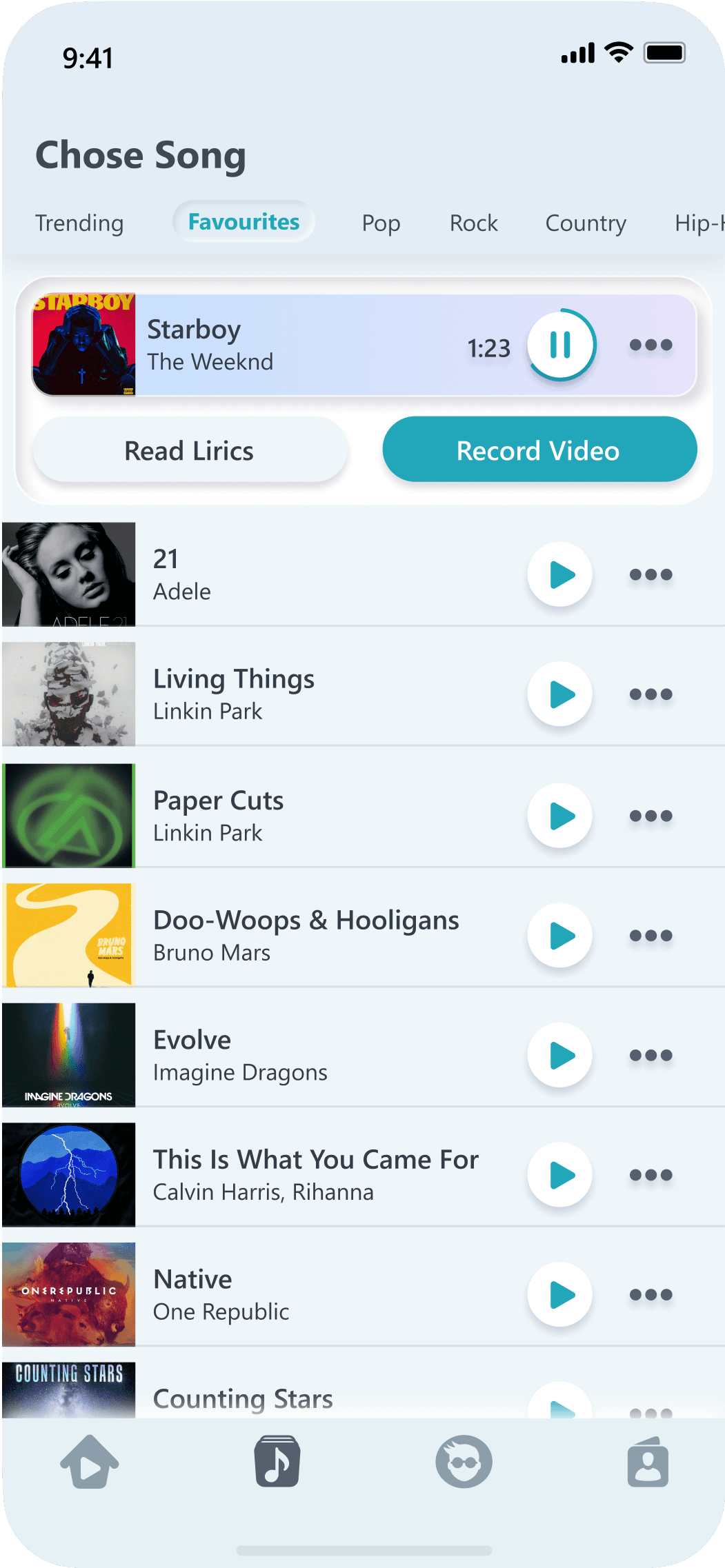Open more options for Starboy
Screen dimensions: 725x1568
650,345
